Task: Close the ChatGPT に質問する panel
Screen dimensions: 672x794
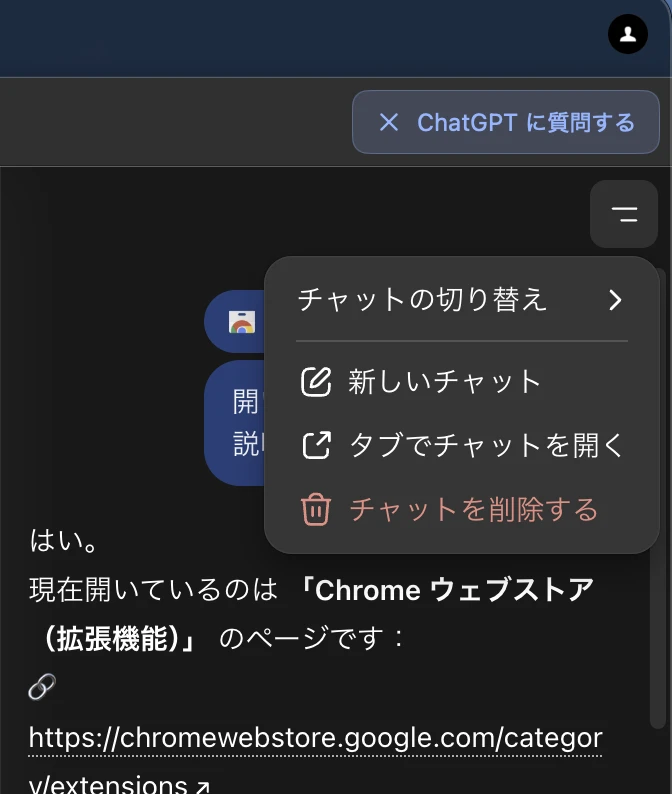Action: (389, 123)
